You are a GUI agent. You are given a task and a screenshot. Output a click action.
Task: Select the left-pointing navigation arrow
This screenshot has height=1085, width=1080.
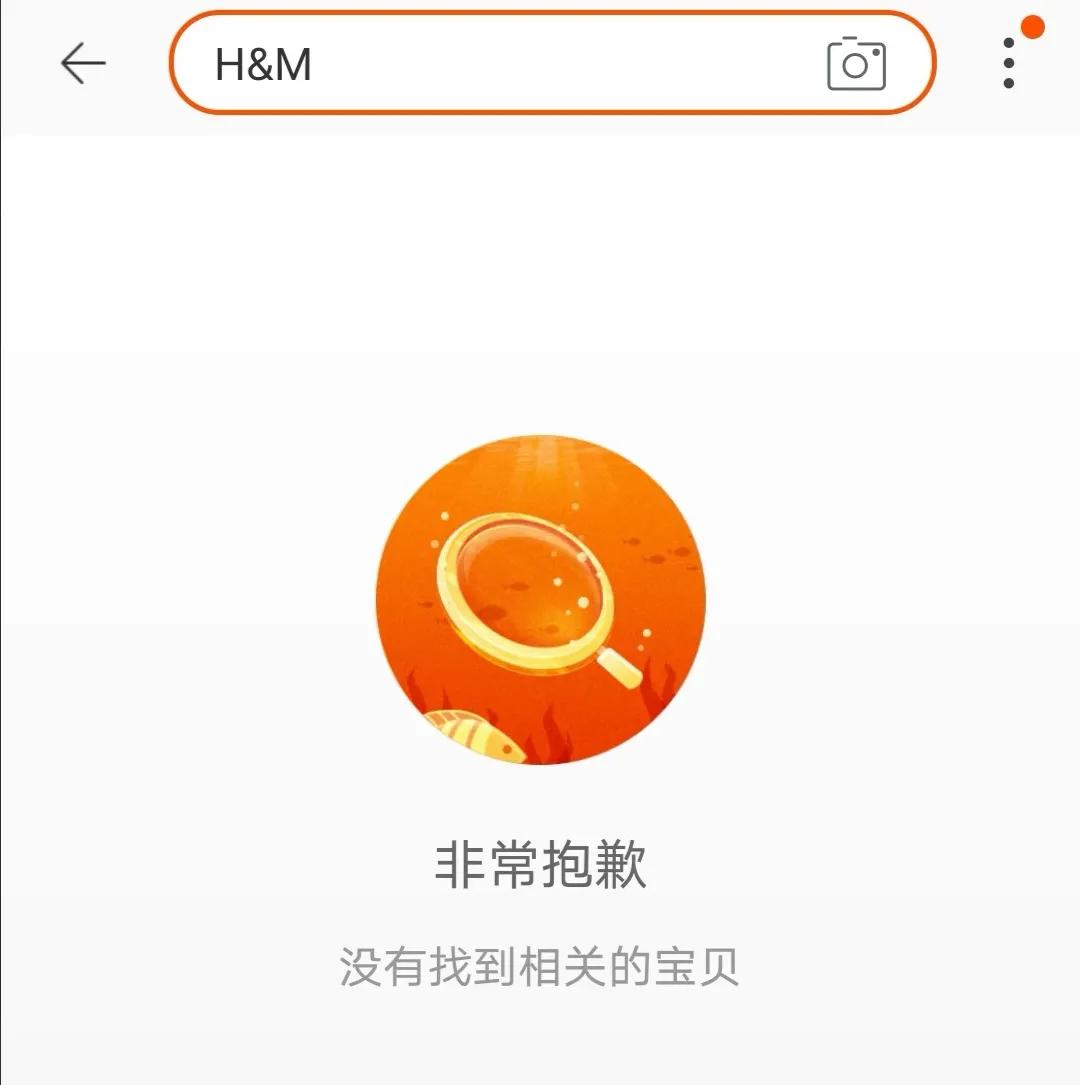[x=84, y=64]
